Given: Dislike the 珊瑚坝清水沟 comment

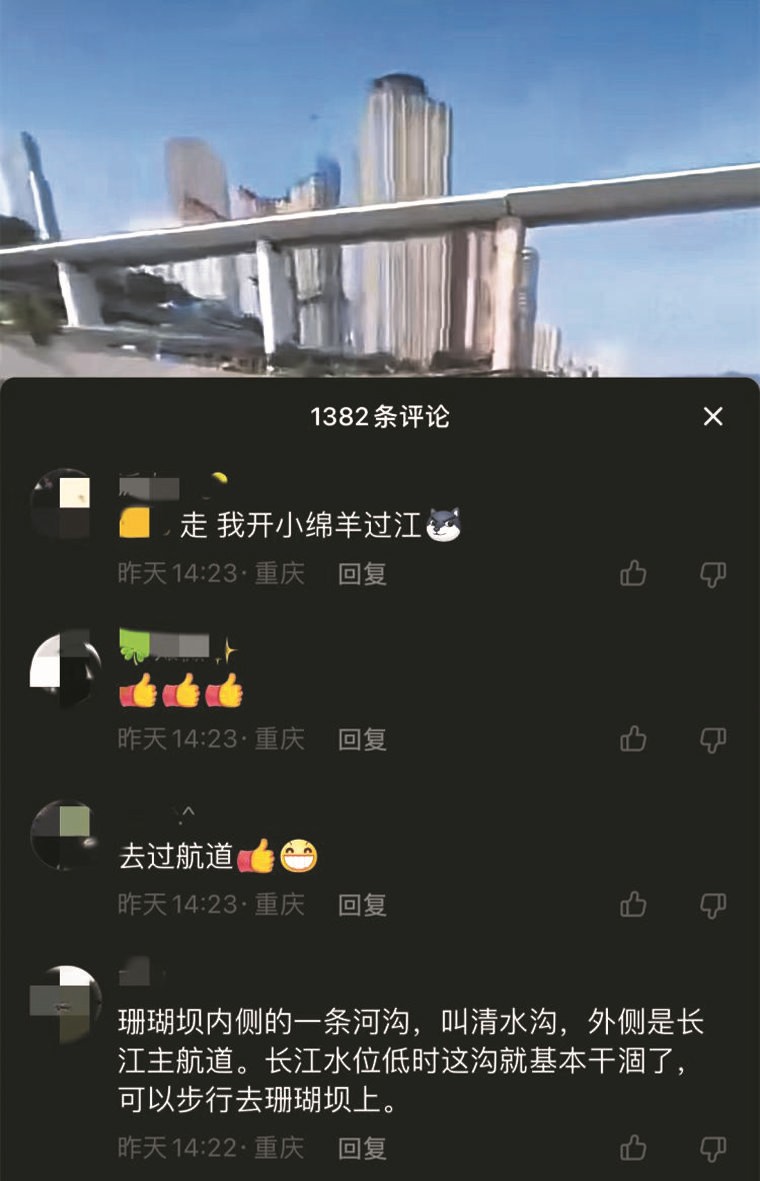Looking at the screenshot, I should 712,1147.
